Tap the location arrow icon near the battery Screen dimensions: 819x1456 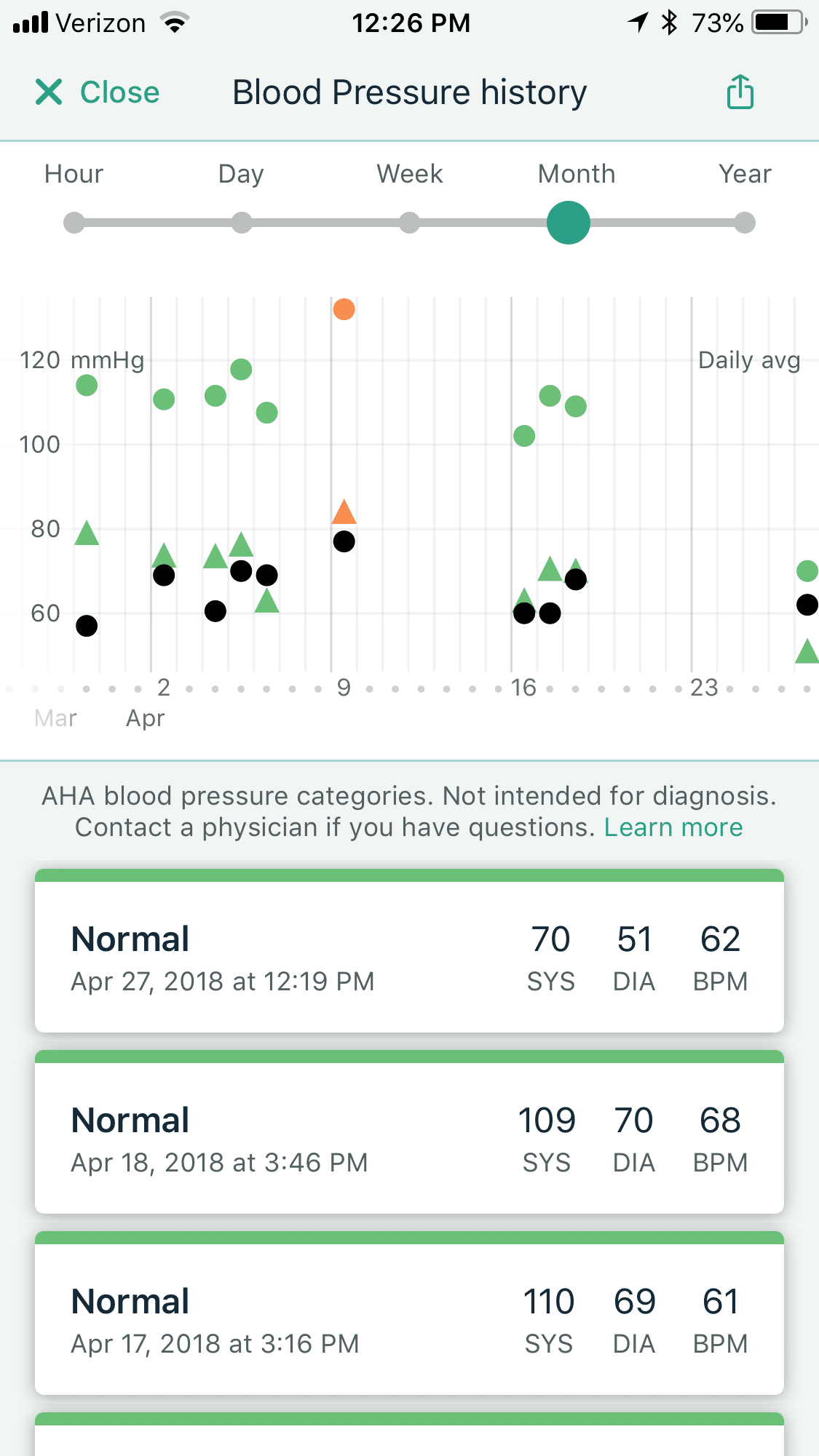[x=637, y=22]
